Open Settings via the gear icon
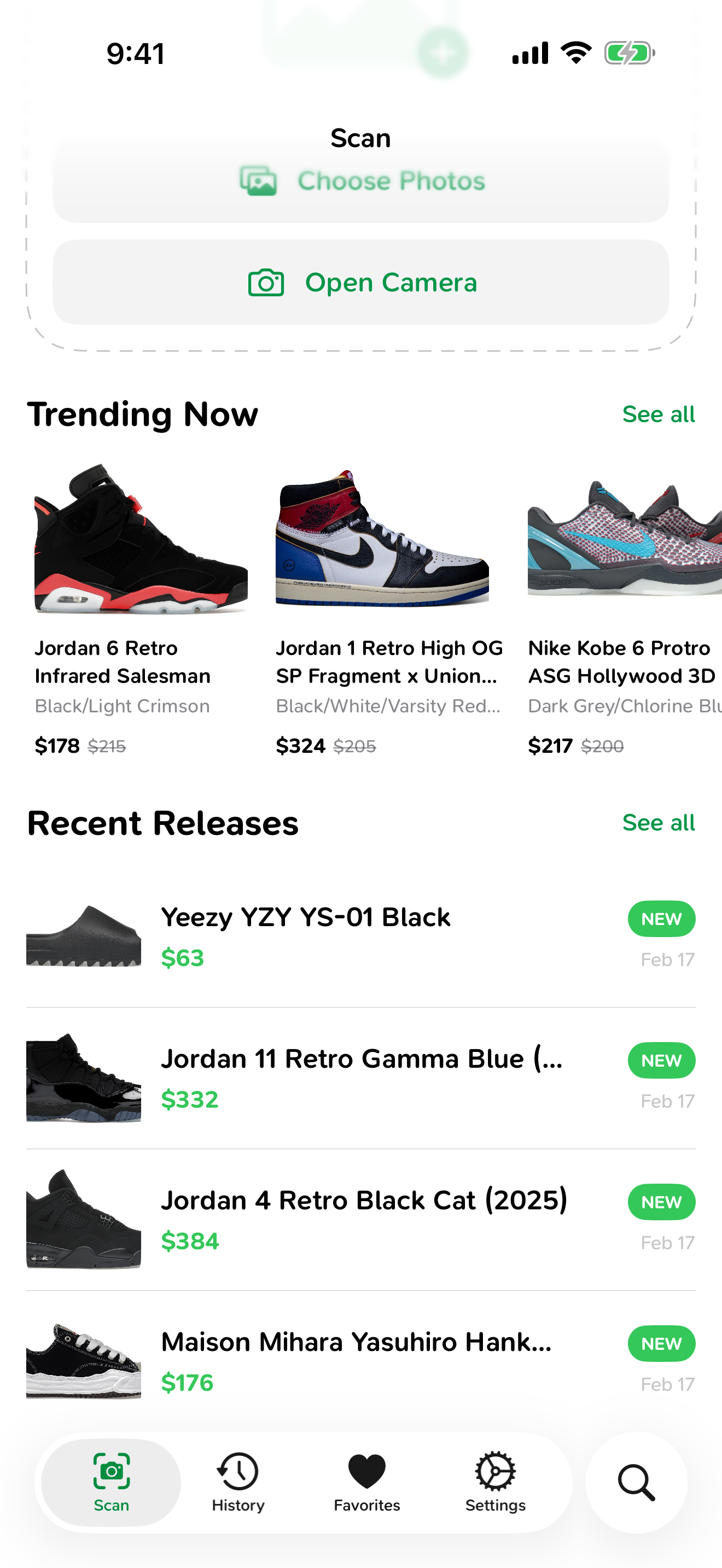 (x=495, y=1470)
